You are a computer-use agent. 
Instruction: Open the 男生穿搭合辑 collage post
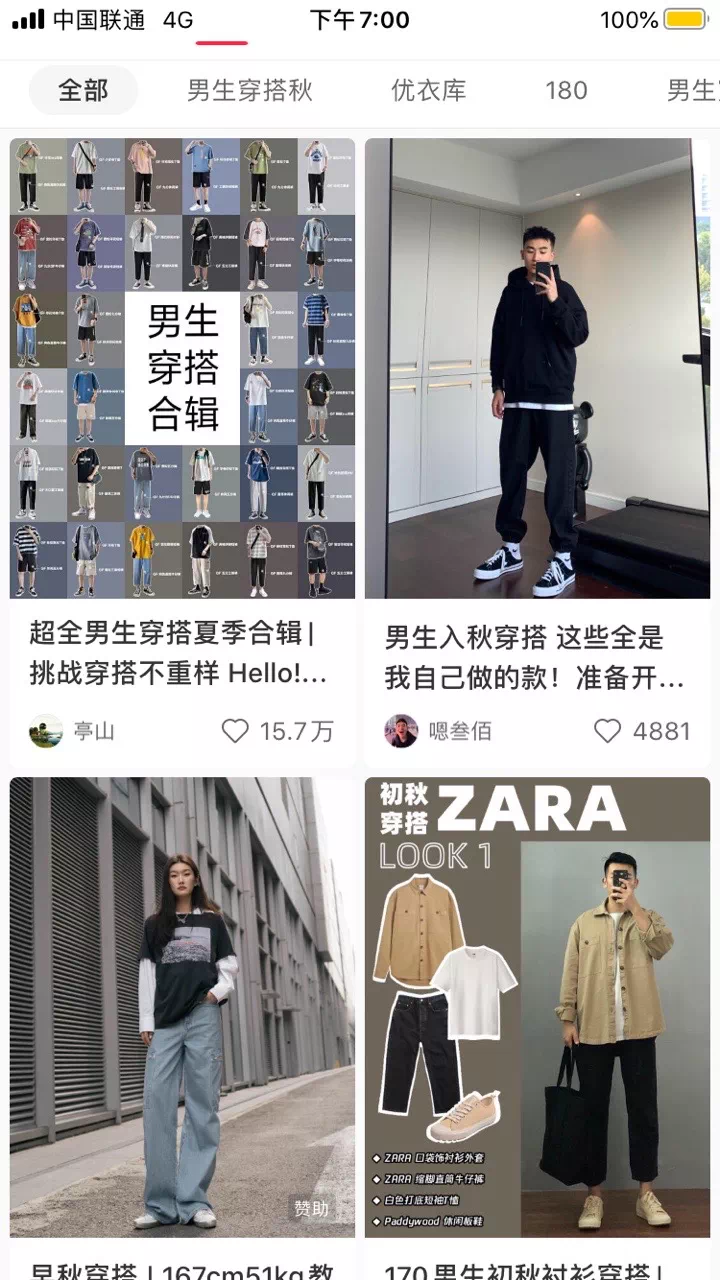(x=182, y=368)
